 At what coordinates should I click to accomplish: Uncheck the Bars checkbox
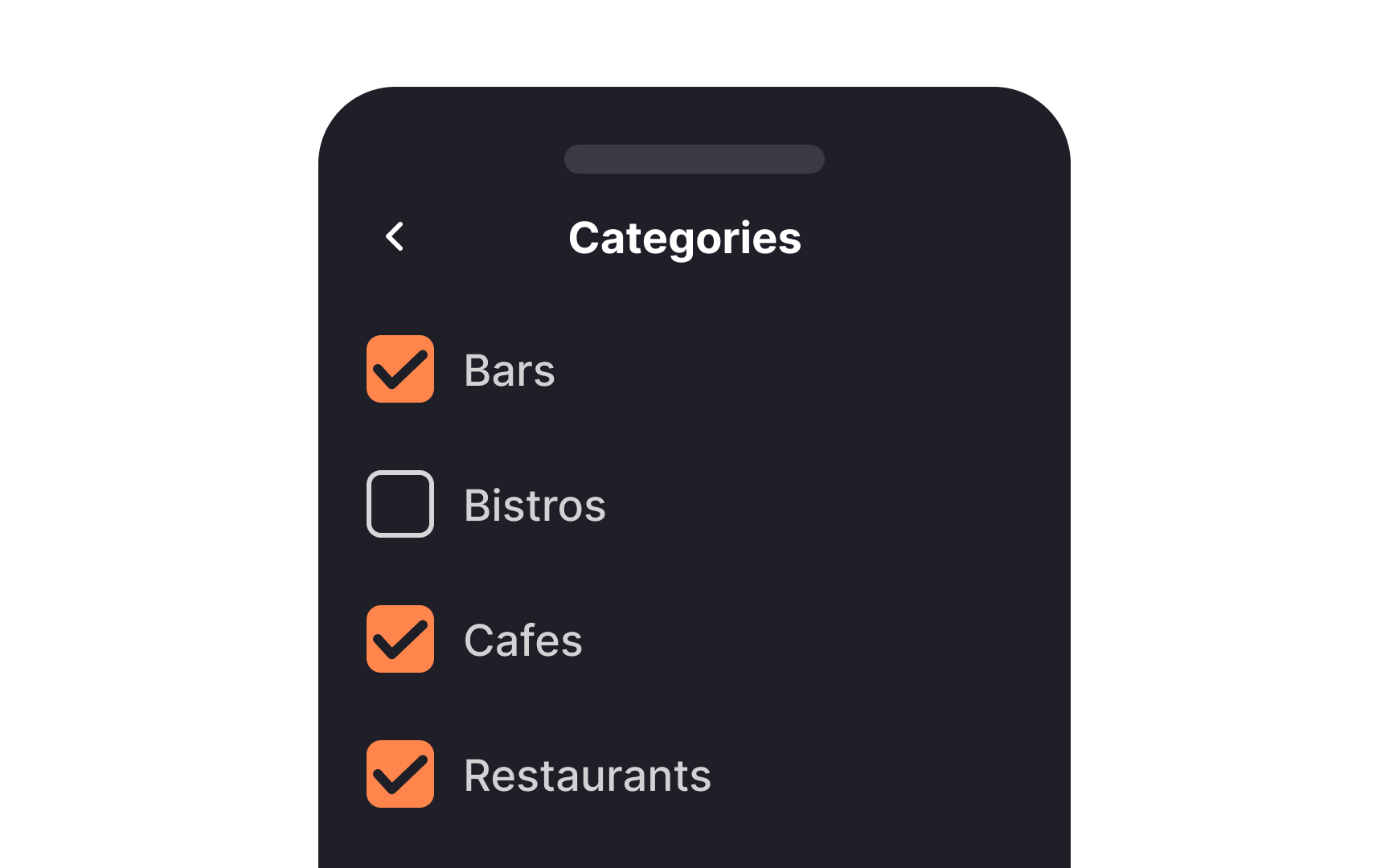pyautogui.click(x=400, y=370)
